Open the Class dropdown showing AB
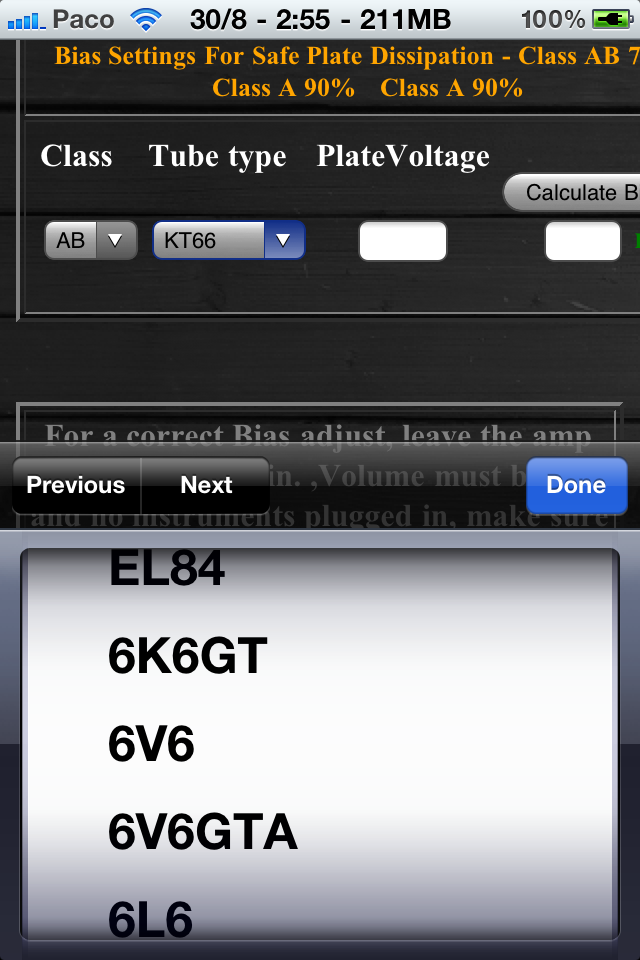The width and height of the screenshot is (640, 960). [x=90, y=241]
